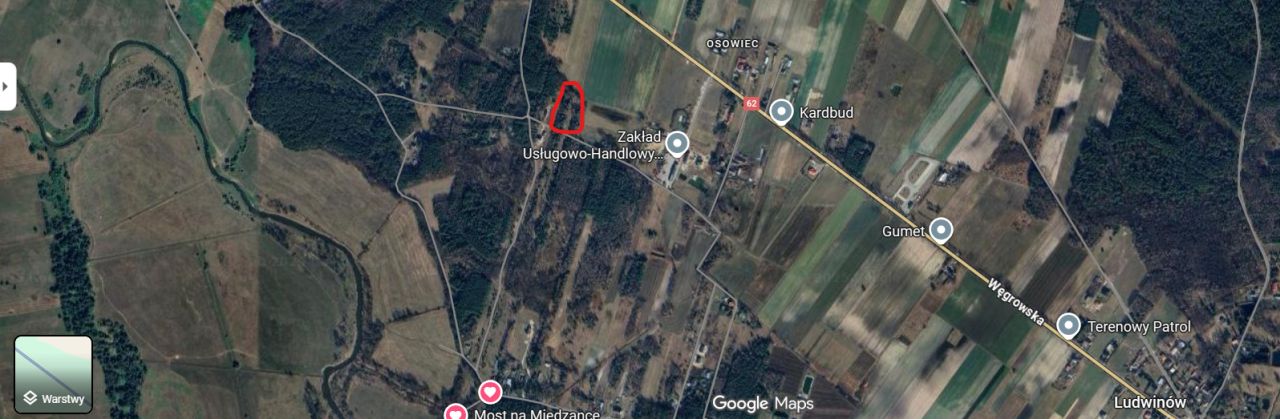Open the Zakład Usługowo-Handlowy place marker
Viewport: 1280px width, 419px height.
[x=677, y=144]
